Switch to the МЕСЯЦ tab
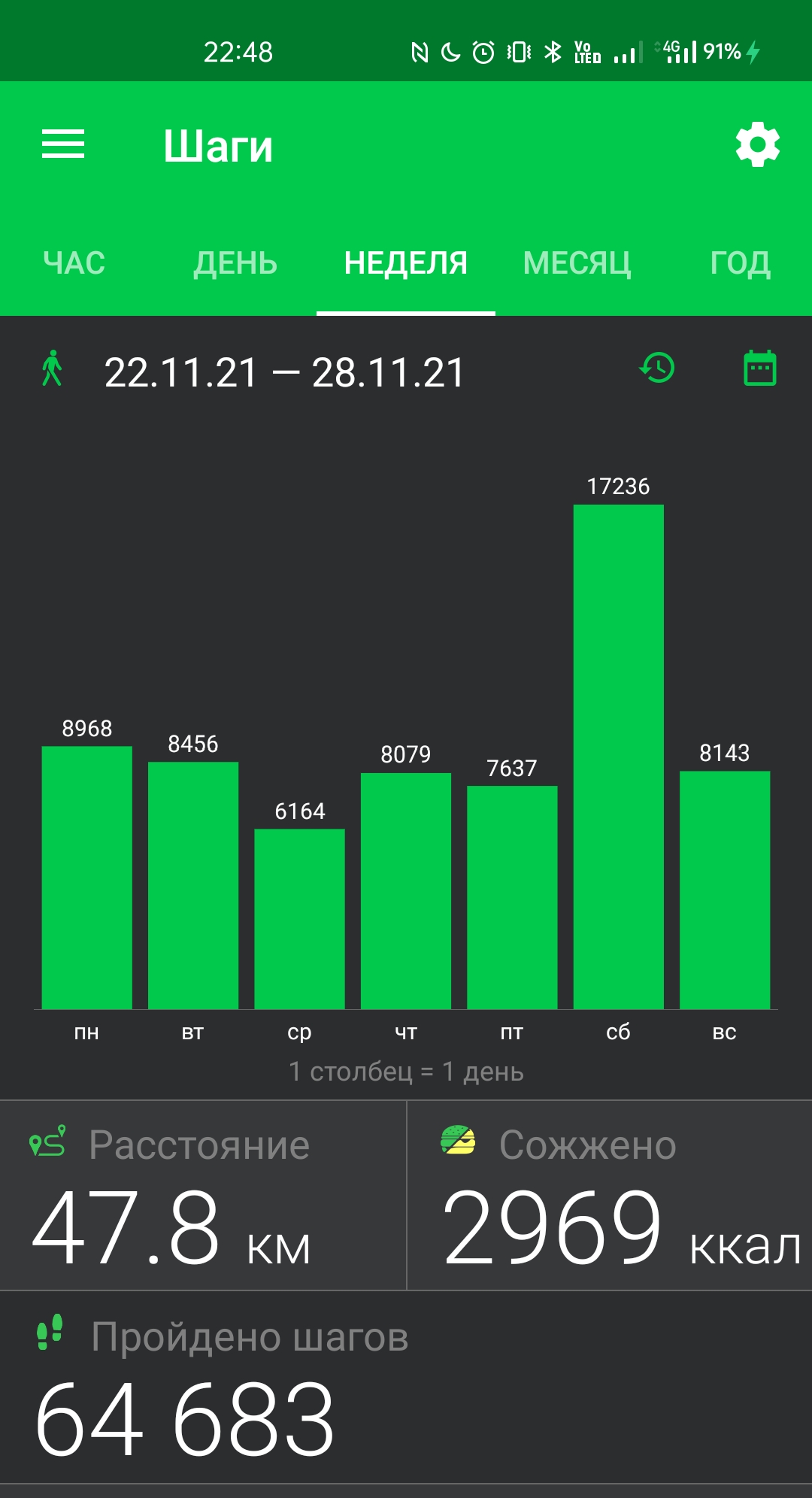 click(x=577, y=263)
